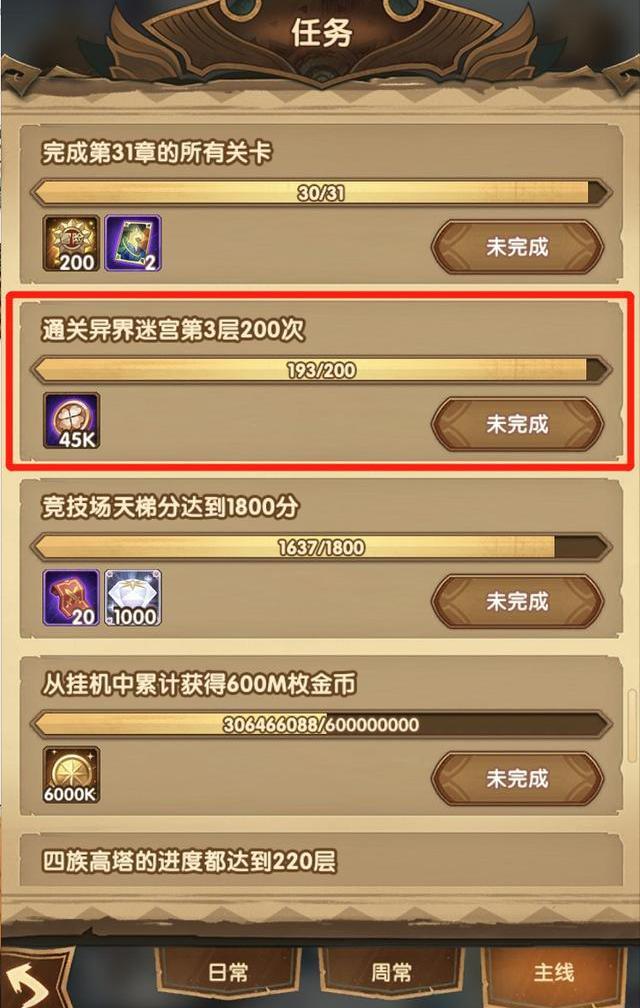Inspect the 45K labyrinth coin reward
This screenshot has height=1008, width=640.
coord(71,421)
